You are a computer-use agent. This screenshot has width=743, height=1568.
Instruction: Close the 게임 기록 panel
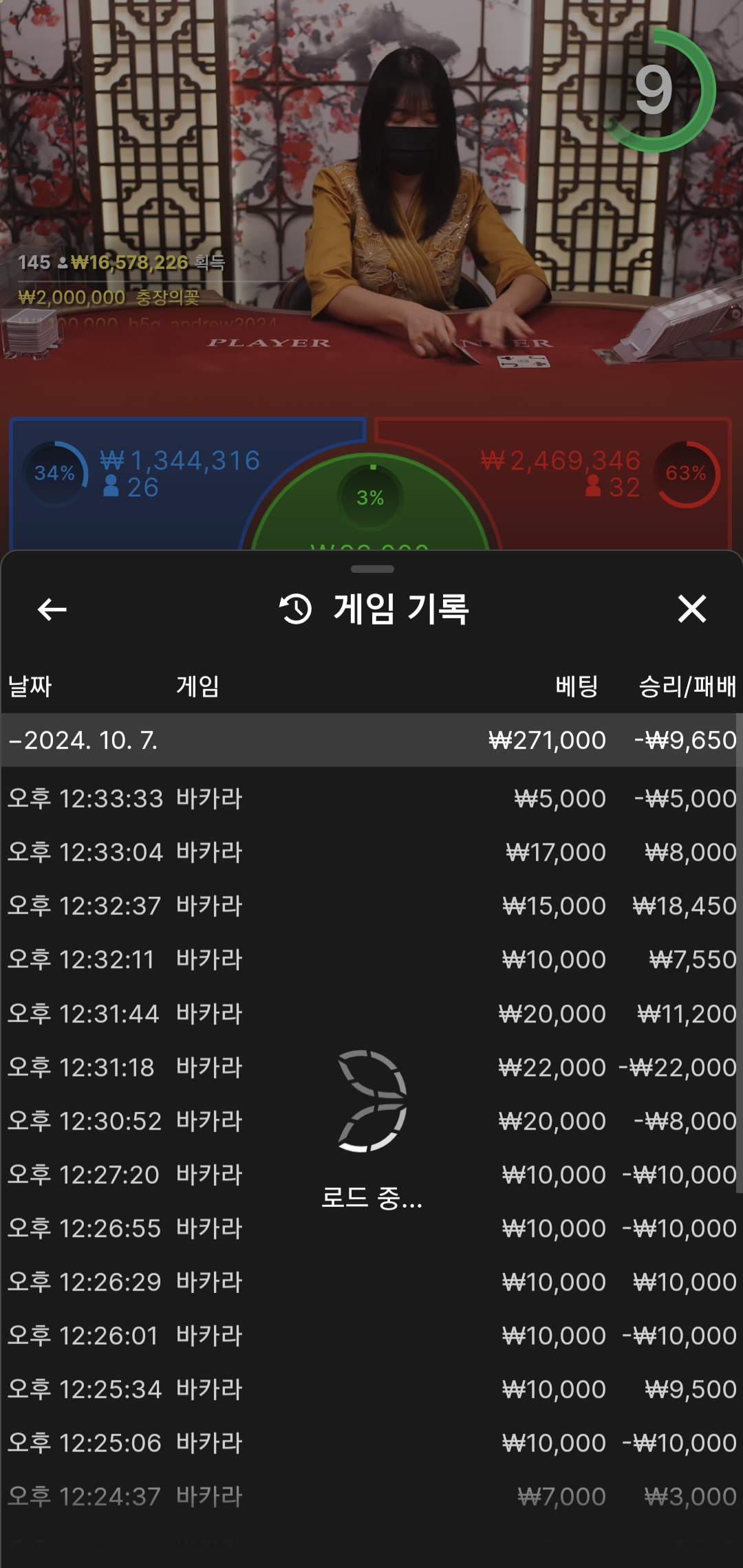tap(691, 609)
